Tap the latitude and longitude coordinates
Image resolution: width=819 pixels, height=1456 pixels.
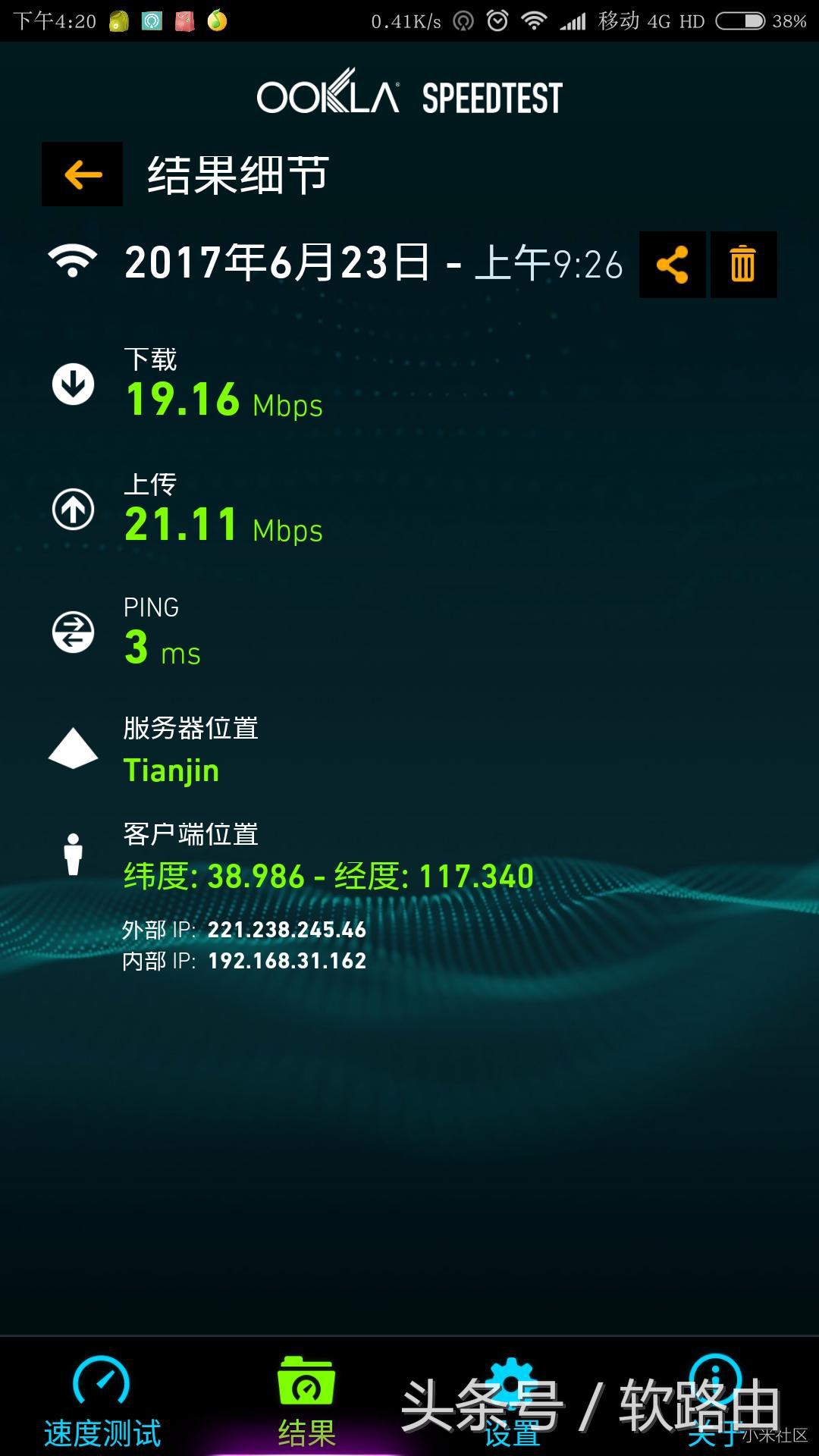point(330,876)
